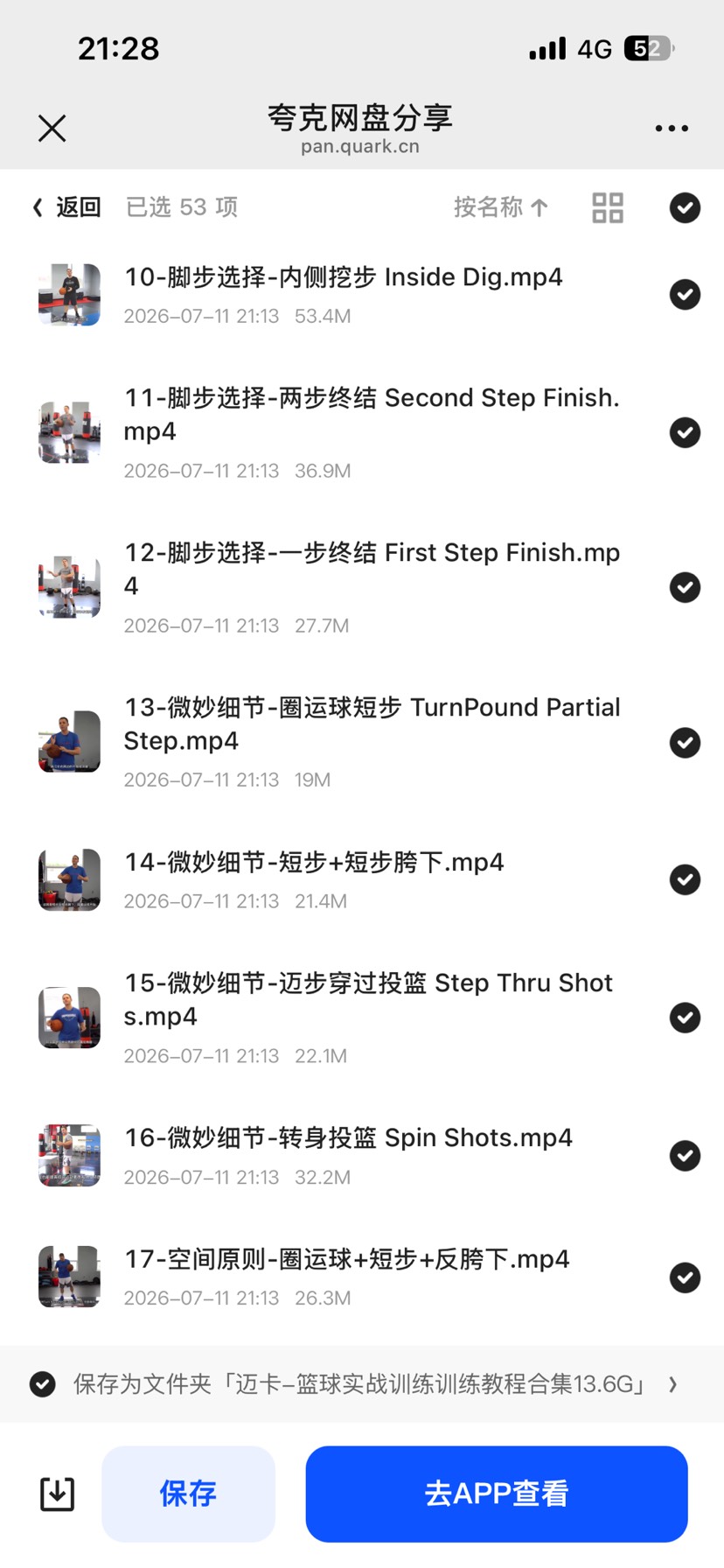This screenshot has width=724, height=1568.
Task: Tap the download icon at bottom left
Action: coord(58,1494)
